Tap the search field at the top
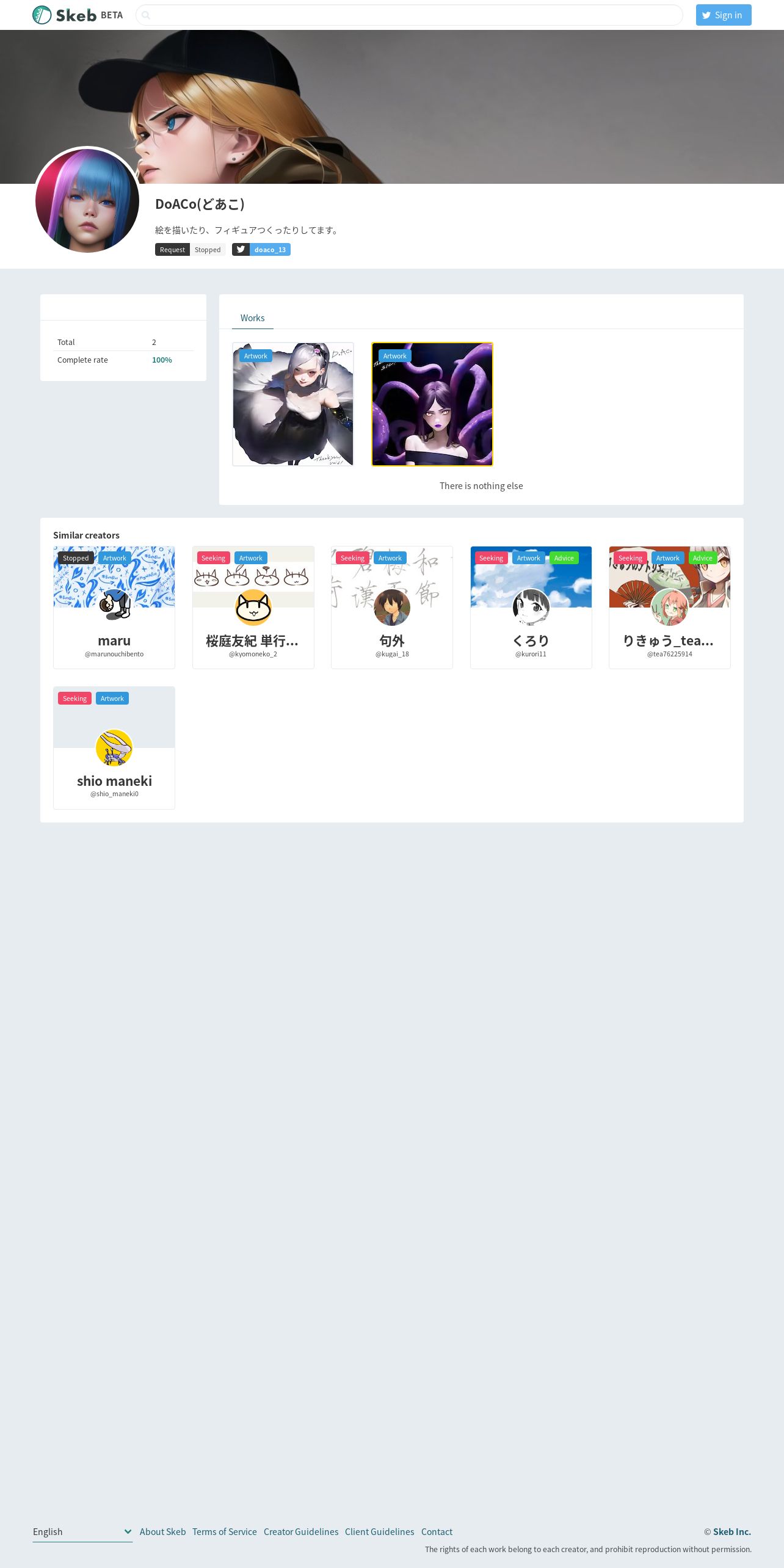This screenshot has height=1568, width=784. click(x=409, y=15)
